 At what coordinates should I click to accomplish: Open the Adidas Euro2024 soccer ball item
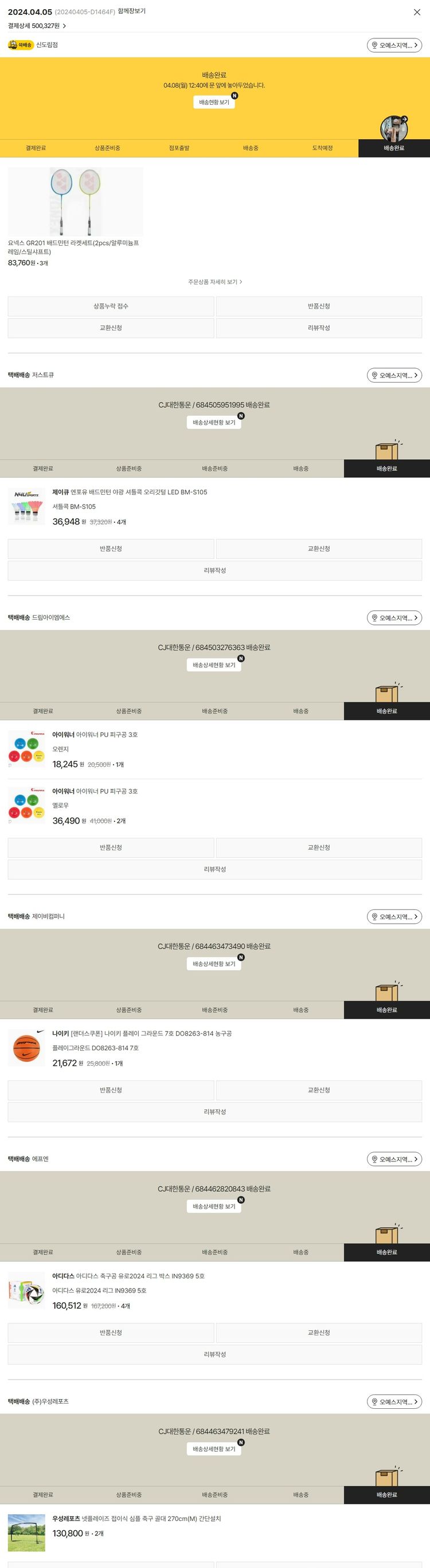(128, 1276)
